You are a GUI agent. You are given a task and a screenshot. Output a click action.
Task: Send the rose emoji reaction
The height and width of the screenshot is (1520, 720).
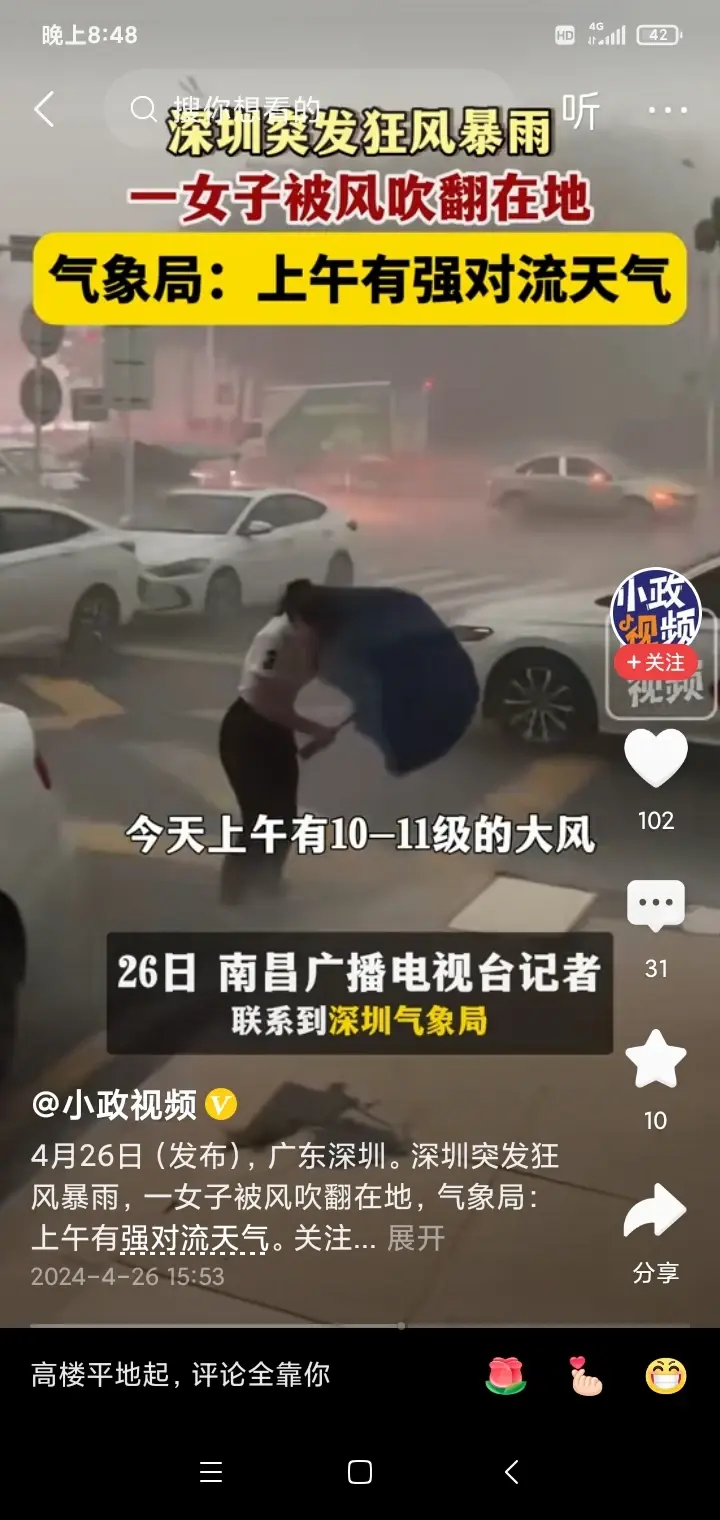(505, 1376)
